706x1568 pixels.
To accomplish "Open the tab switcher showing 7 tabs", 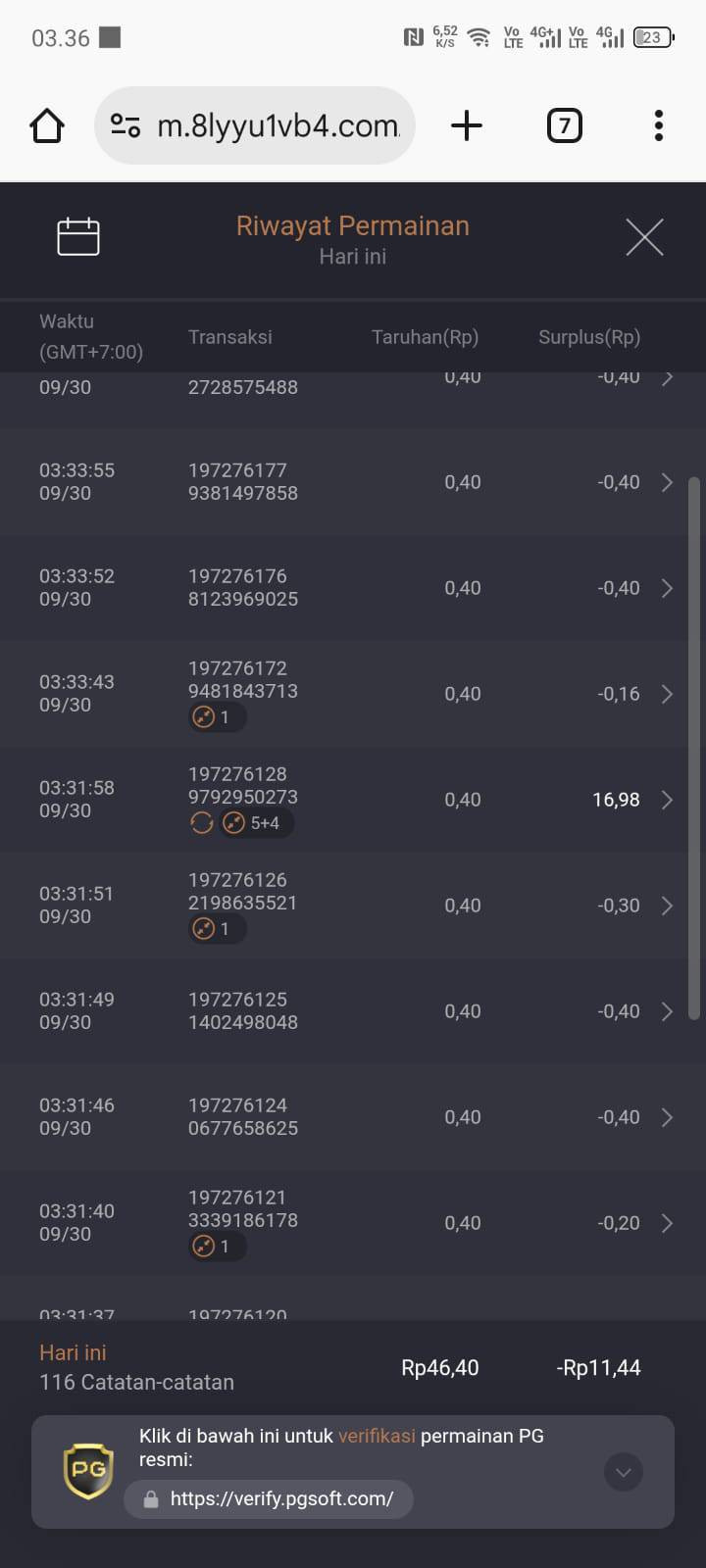I will (564, 126).
